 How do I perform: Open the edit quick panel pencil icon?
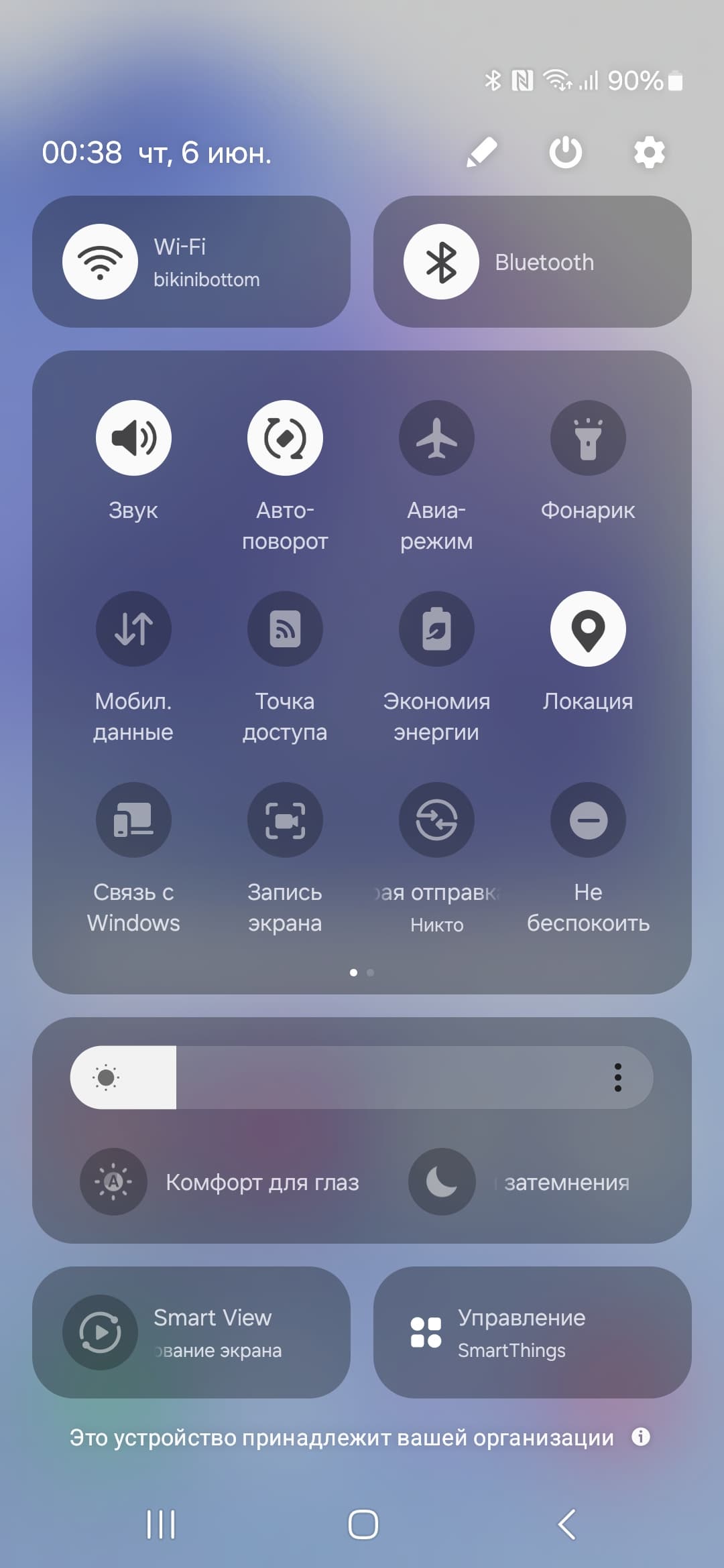tap(481, 153)
